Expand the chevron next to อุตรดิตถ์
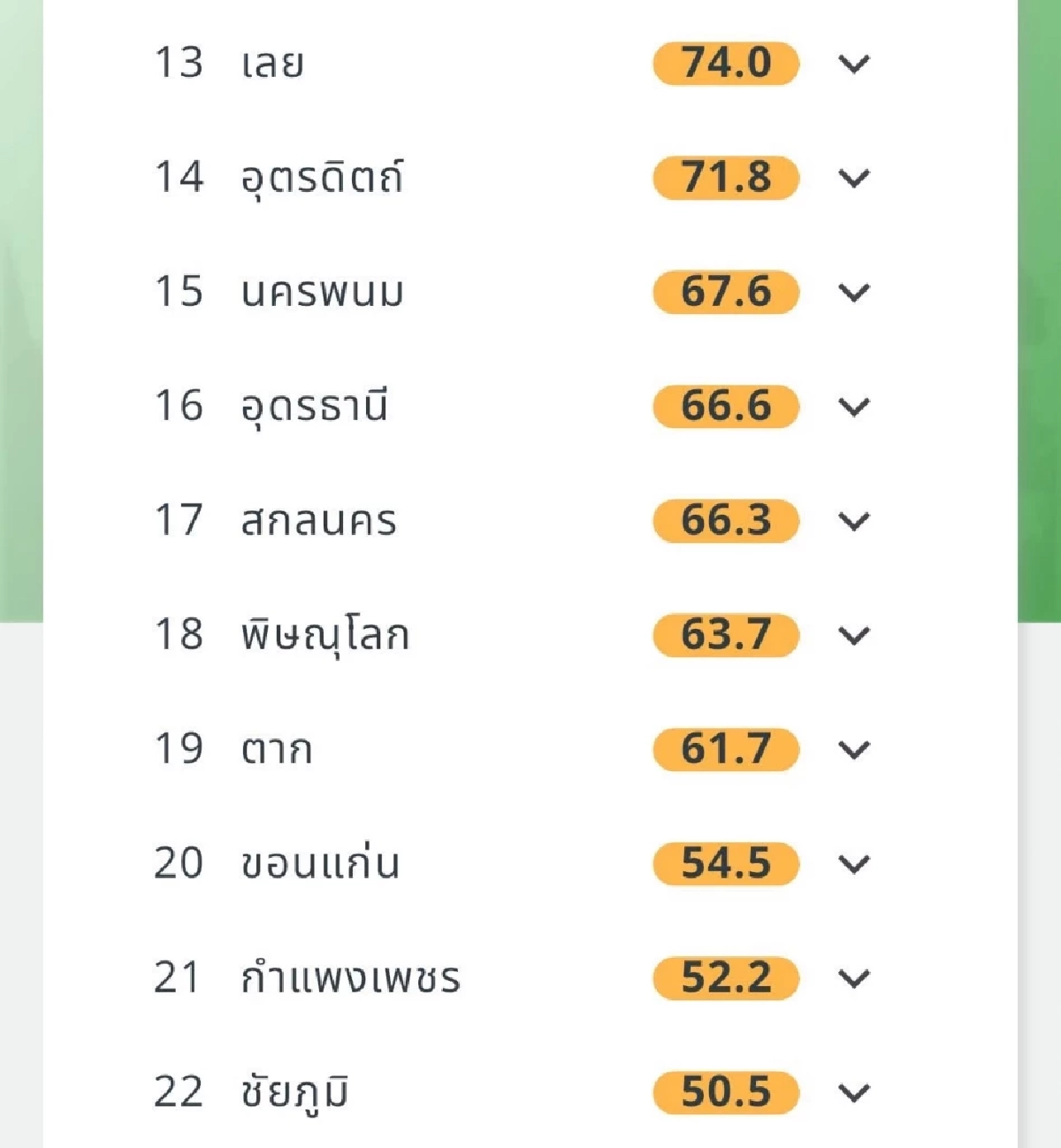Viewport: 1061px width, 1148px height. [851, 179]
